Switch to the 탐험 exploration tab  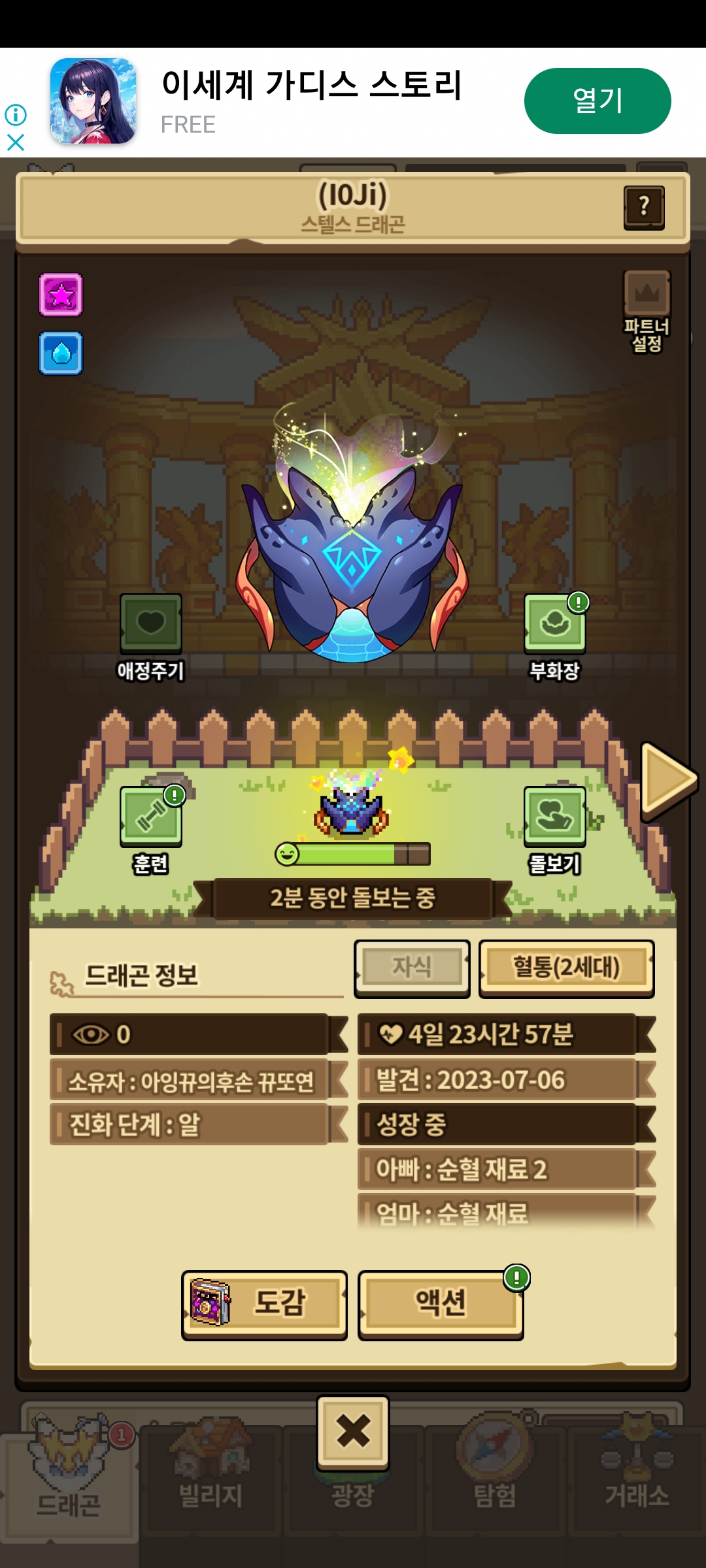tap(495, 1483)
